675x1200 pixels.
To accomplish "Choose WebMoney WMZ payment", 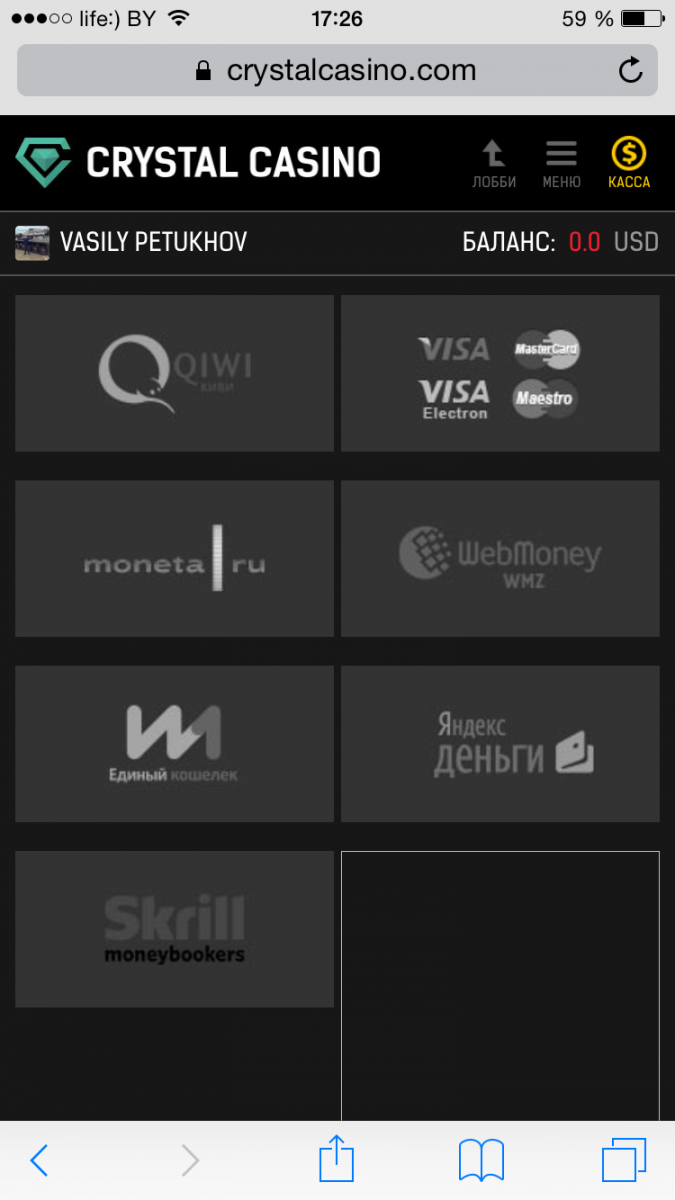I will click(500, 558).
